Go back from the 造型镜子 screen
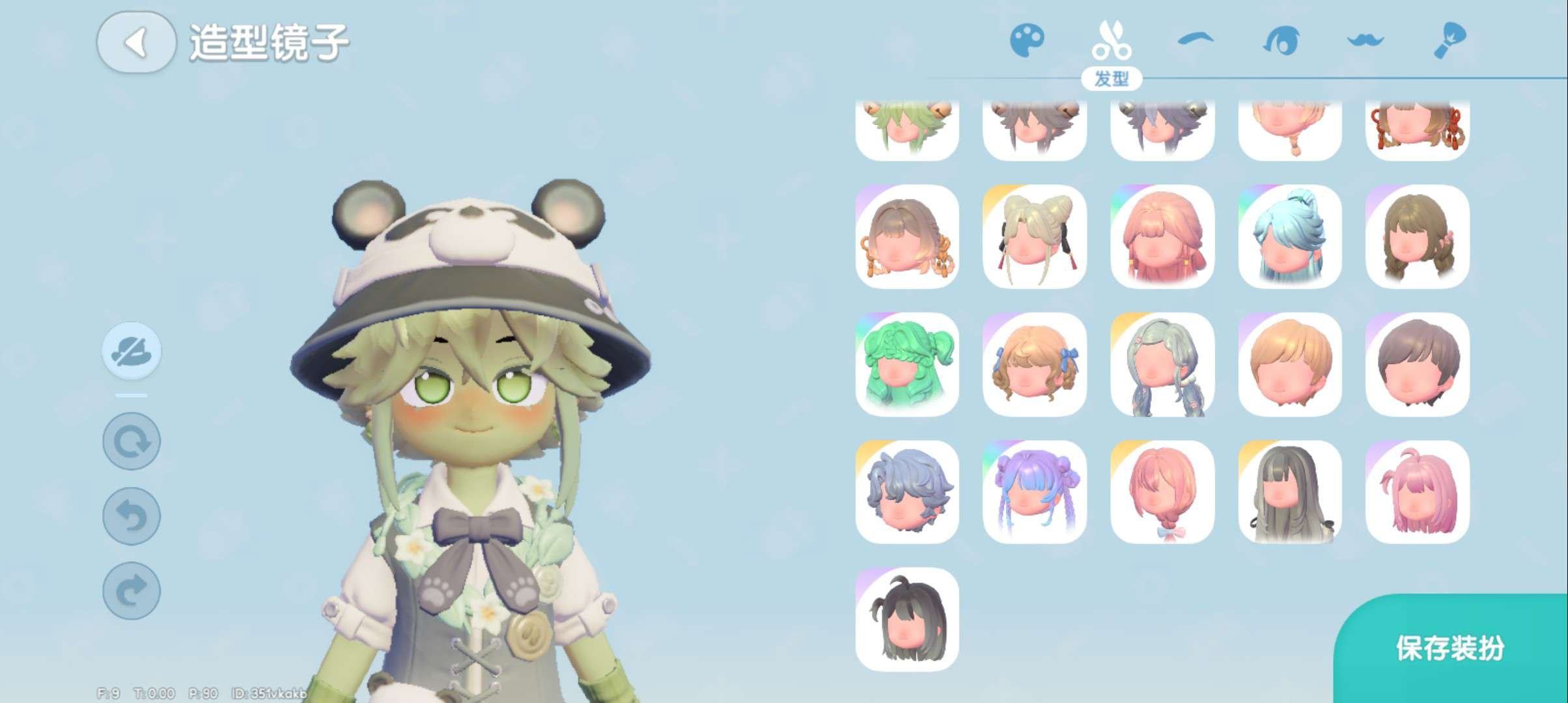This screenshot has width=1568, height=703. tap(136, 42)
